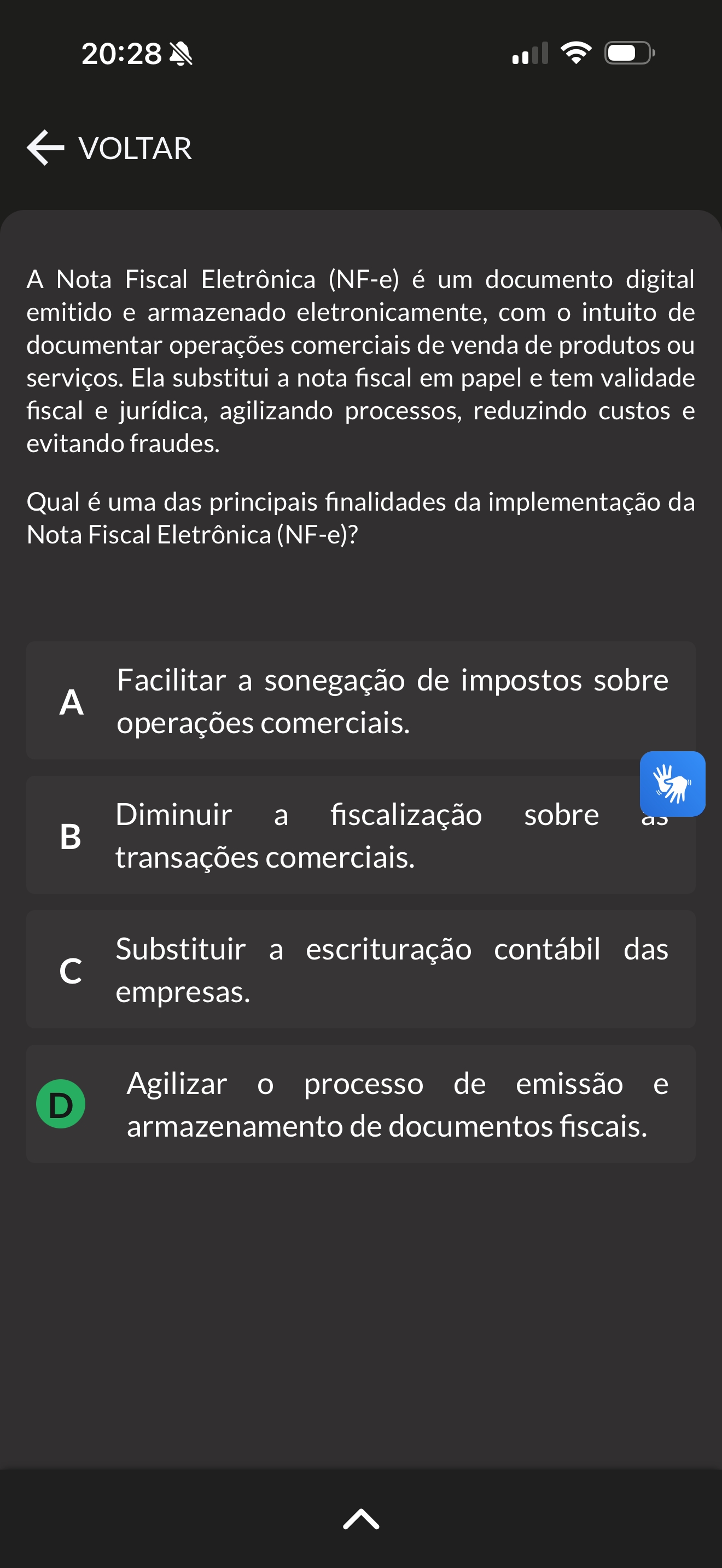This screenshot has width=722, height=1568.
Task: Pick option C about substituting escrituração contábil
Action: click(360, 970)
